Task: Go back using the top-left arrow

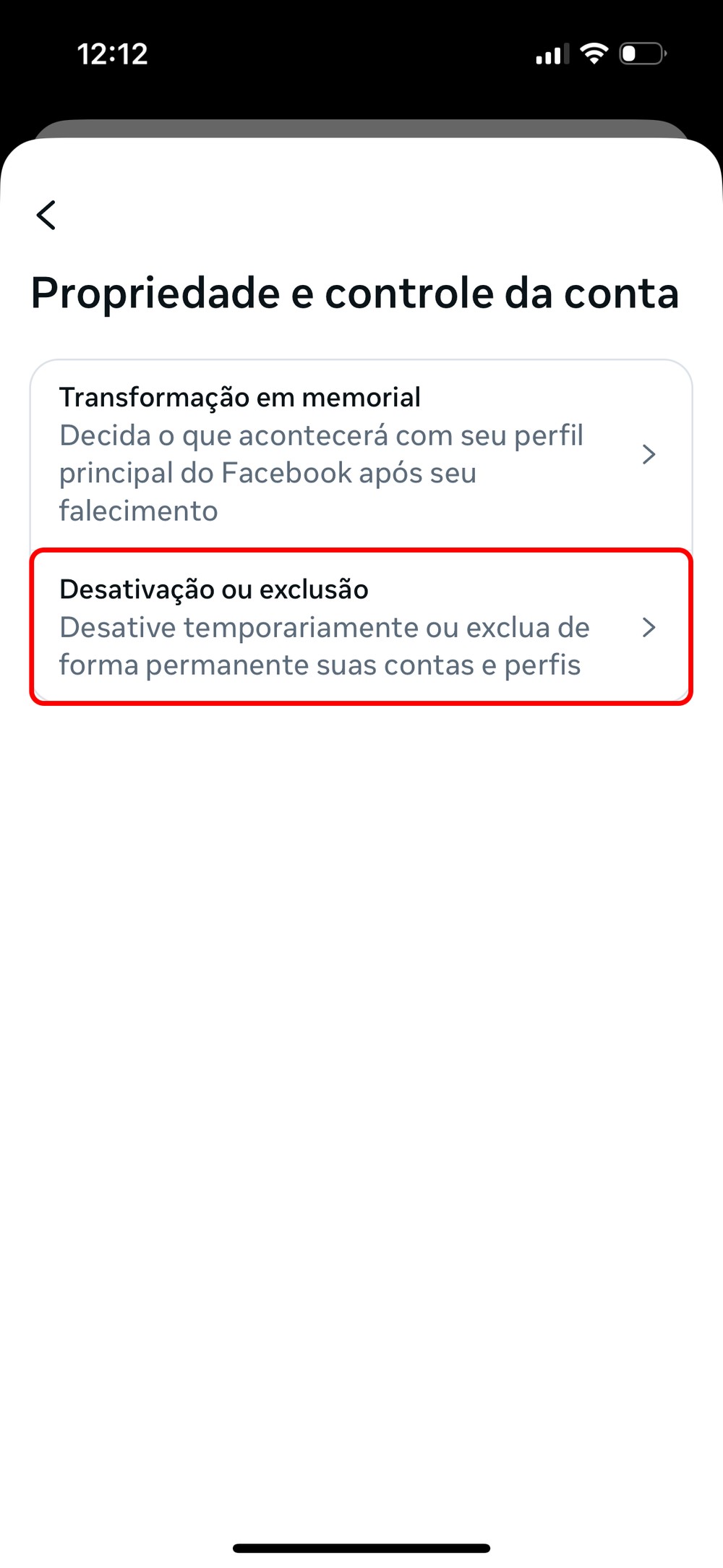Action: point(46,215)
